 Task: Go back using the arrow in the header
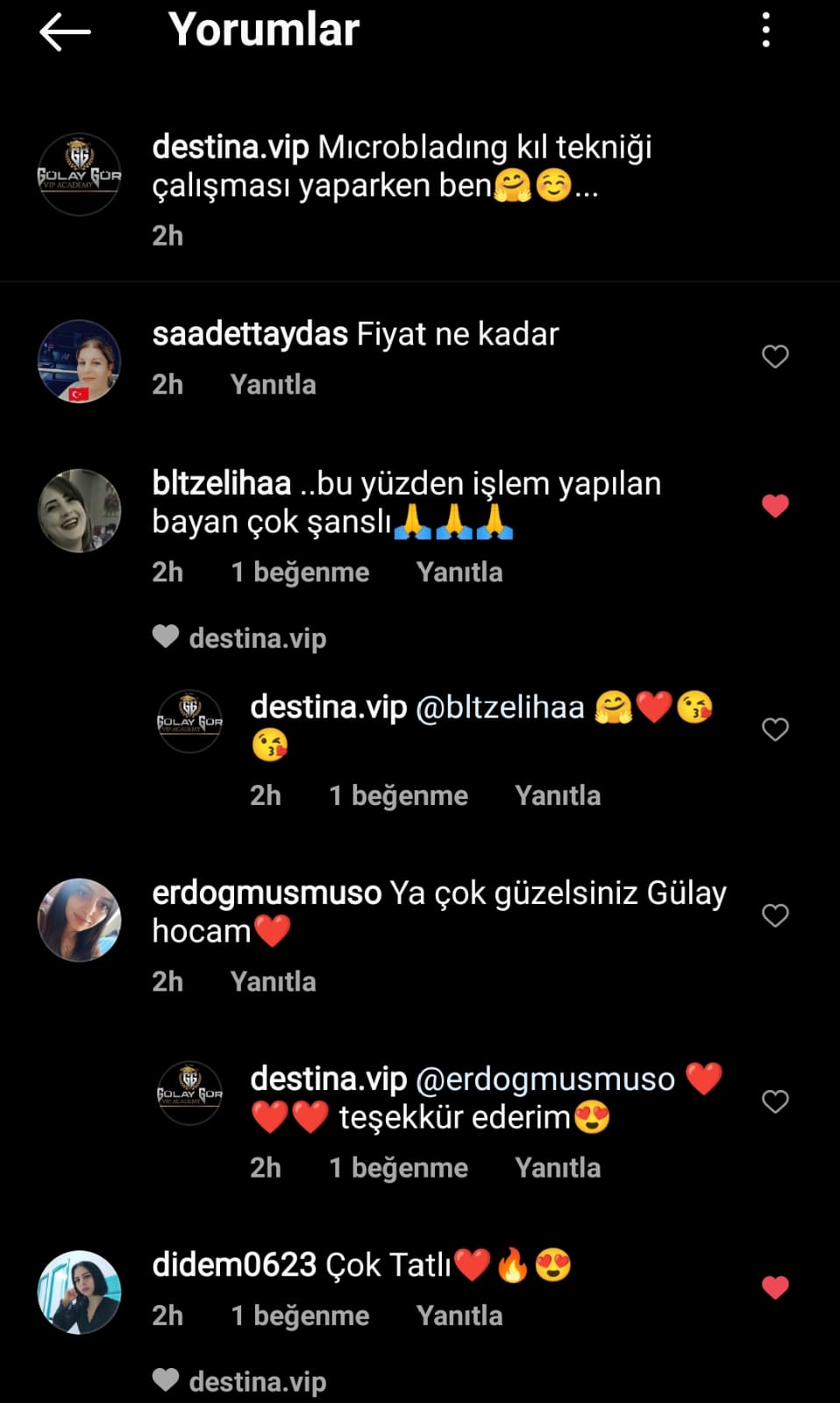[65, 32]
